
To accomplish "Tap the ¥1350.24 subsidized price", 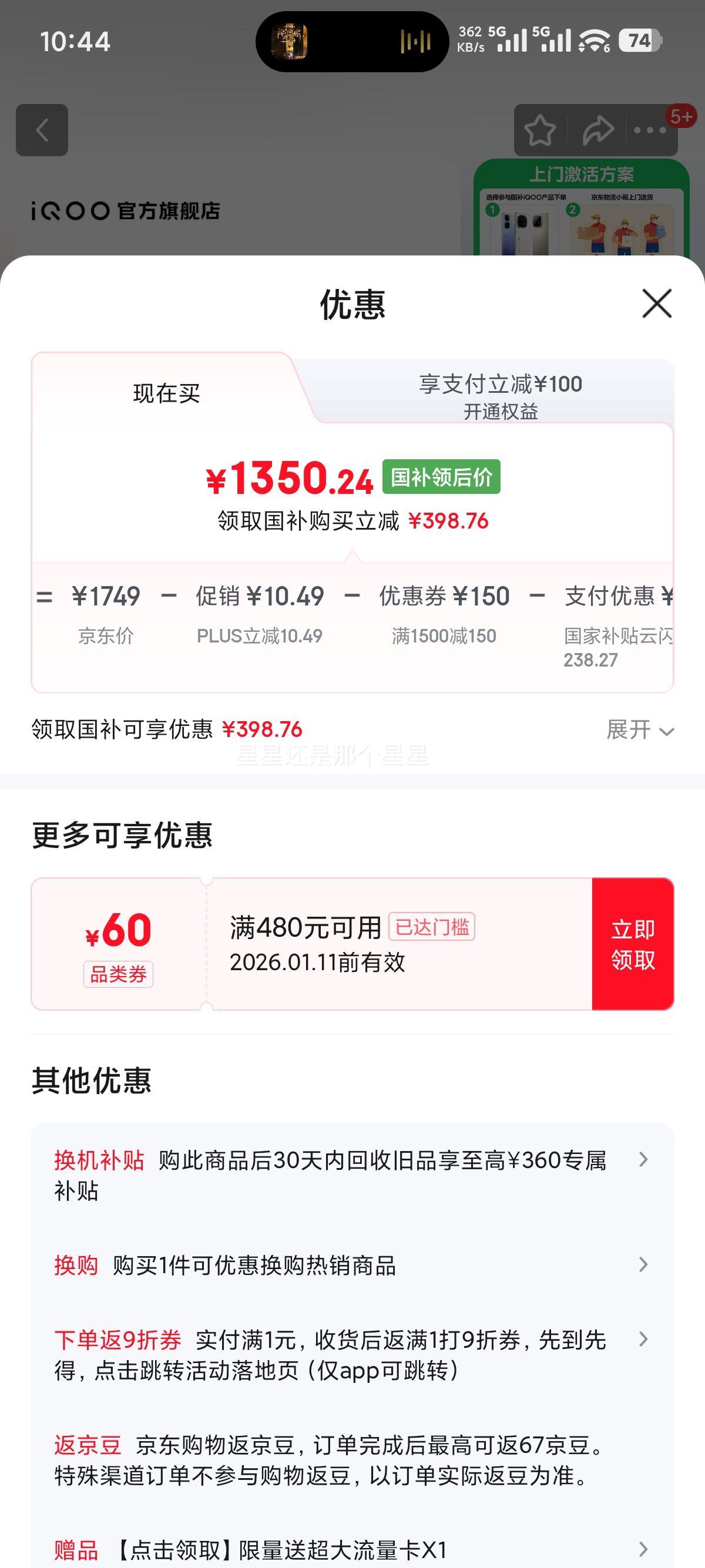I will click(x=292, y=480).
